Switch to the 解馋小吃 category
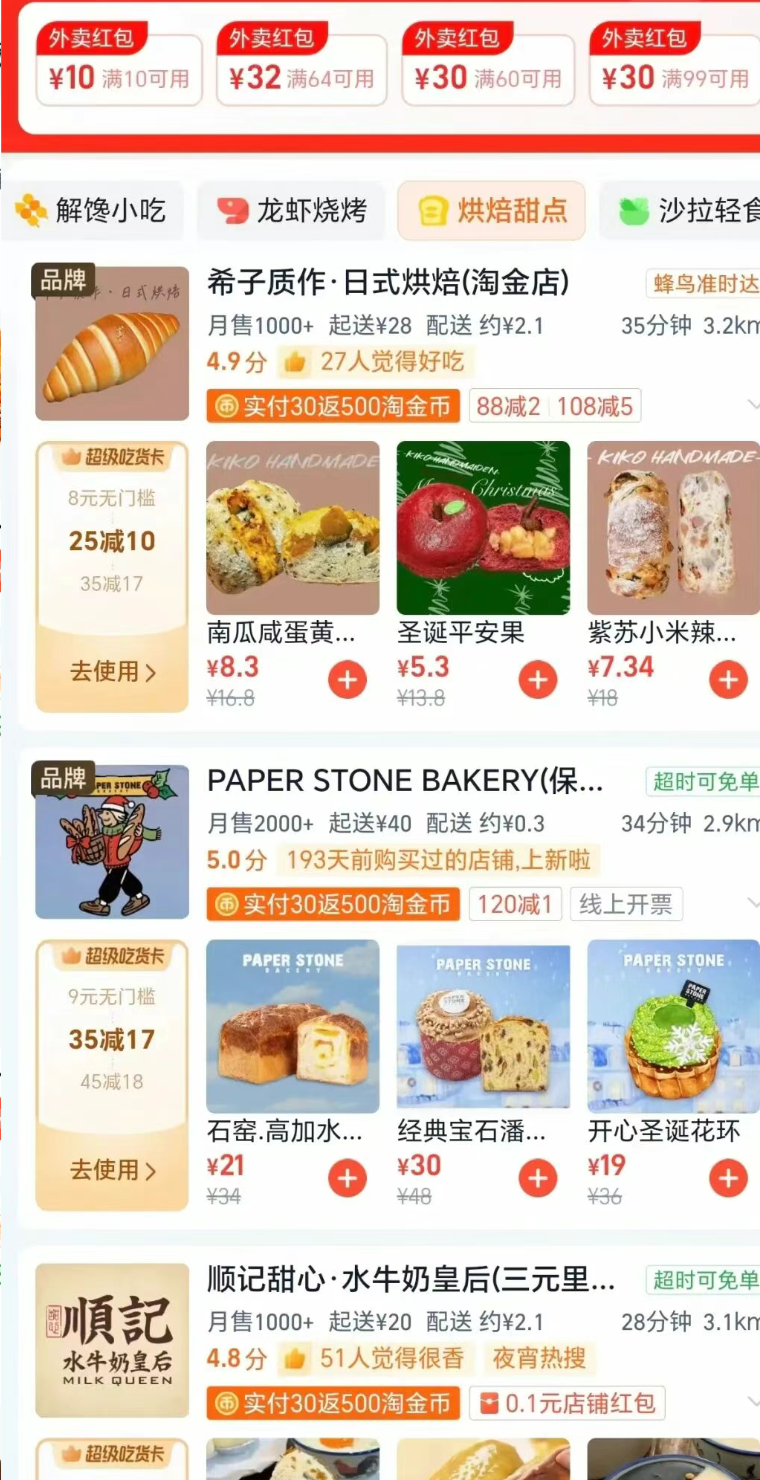 (92, 210)
